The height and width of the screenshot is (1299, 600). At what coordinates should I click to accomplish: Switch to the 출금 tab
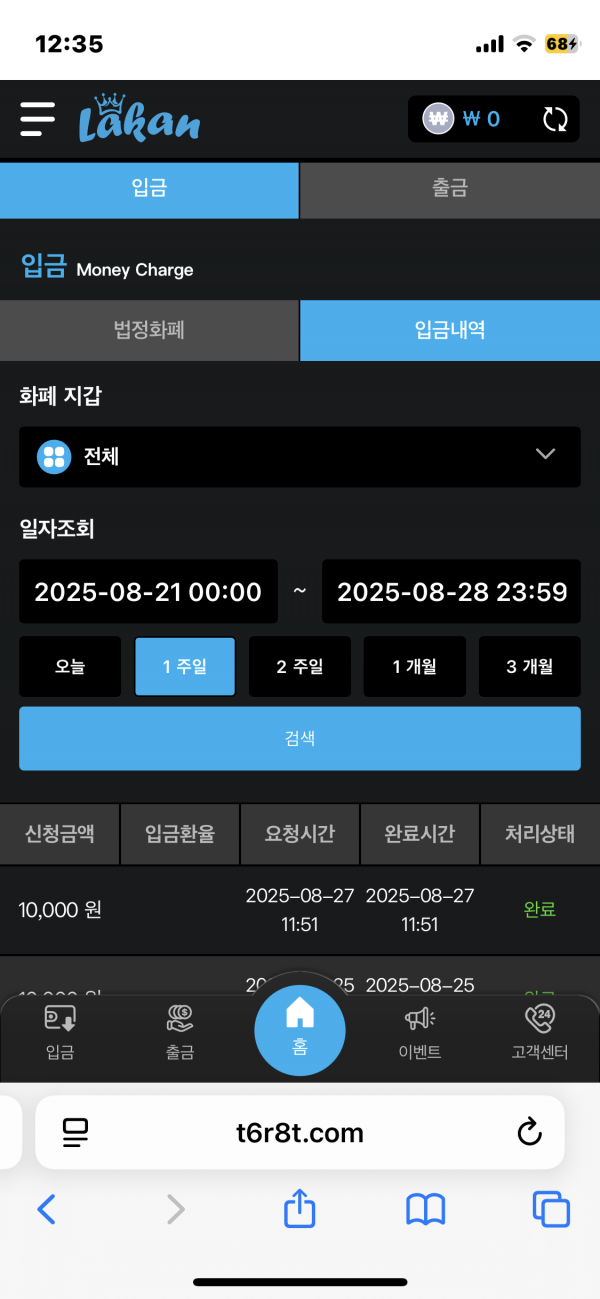[x=450, y=188]
